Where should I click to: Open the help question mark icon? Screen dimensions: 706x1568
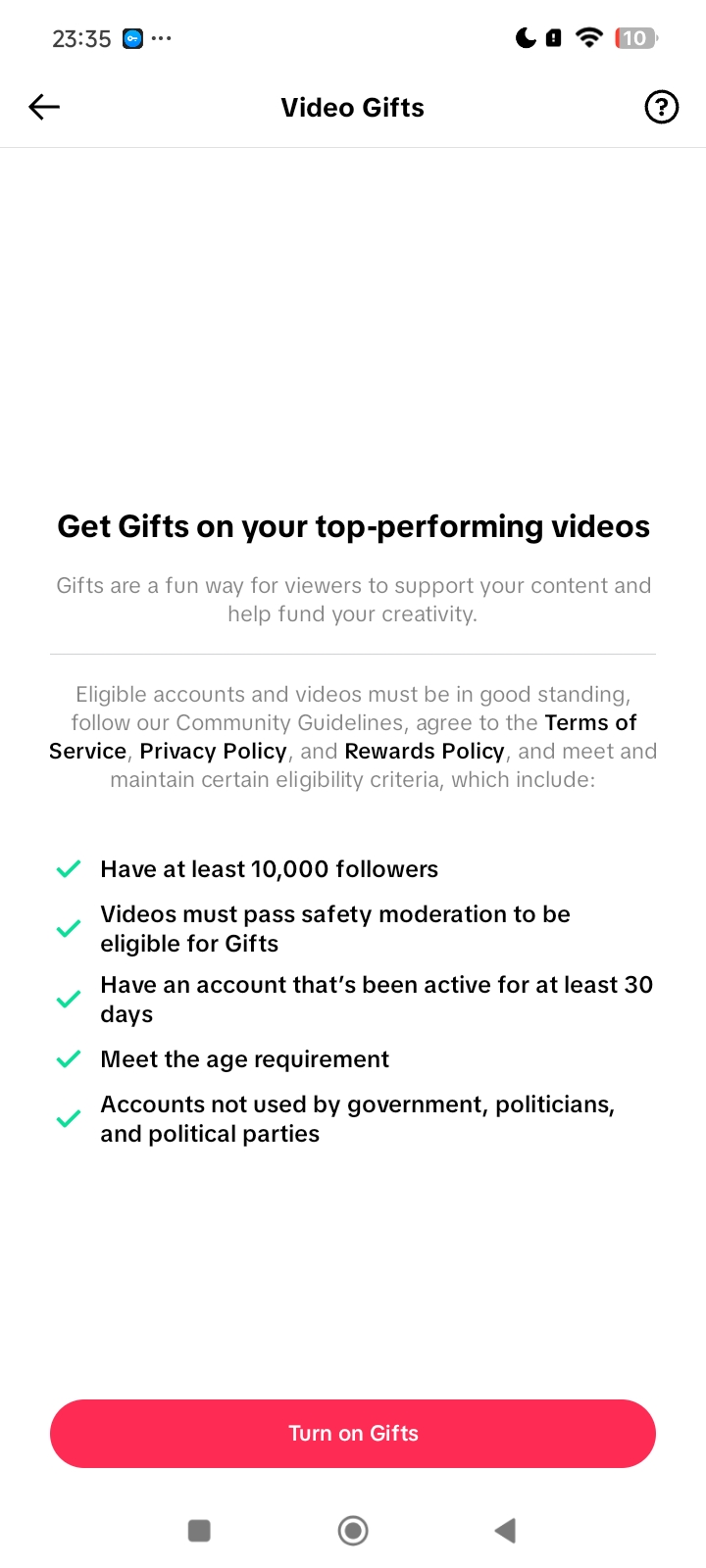[661, 107]
